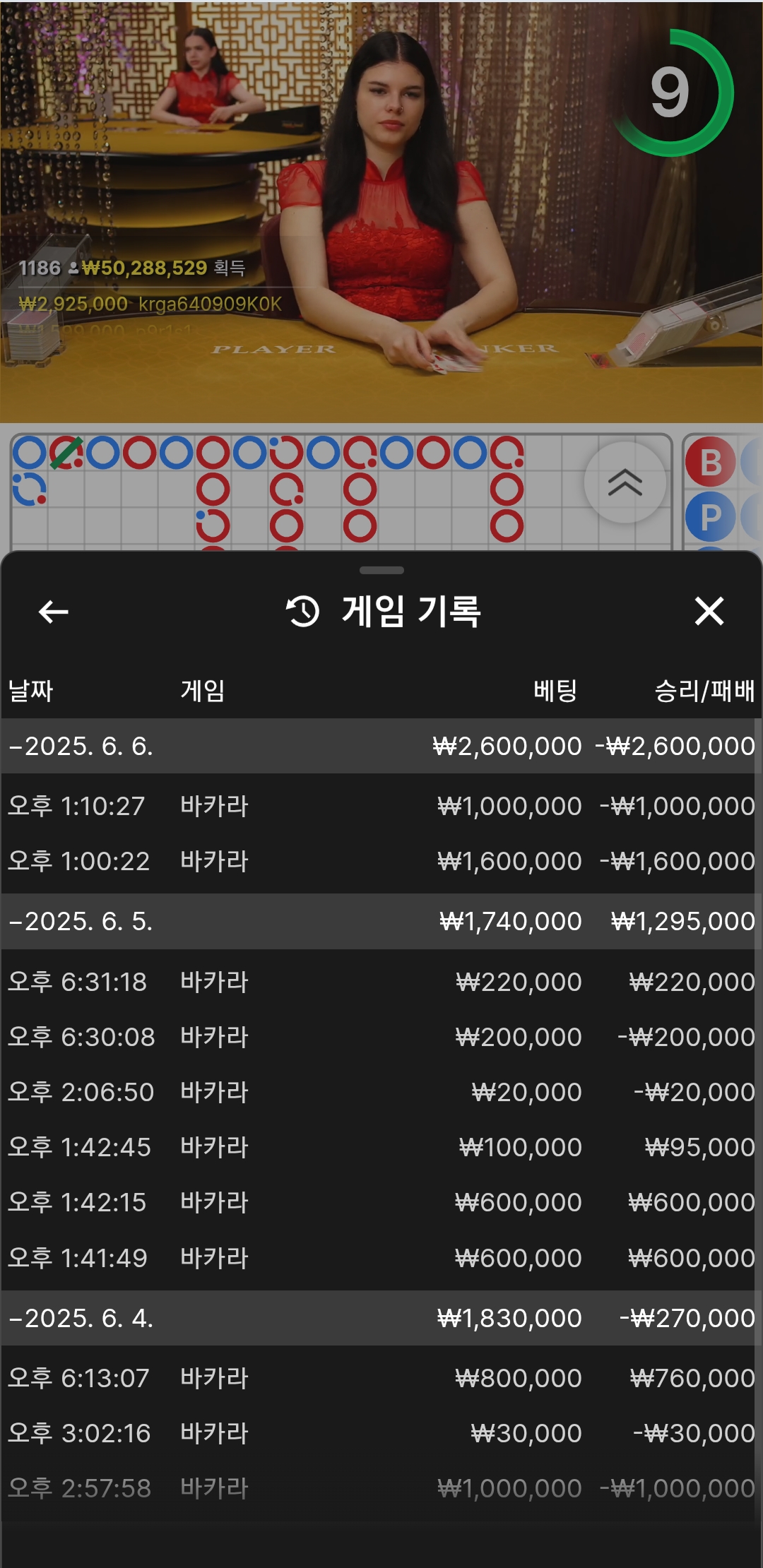View the 오후 6:13:07 game details
The height and width of the screenshot is (1568, 763).
point(381,1378)
